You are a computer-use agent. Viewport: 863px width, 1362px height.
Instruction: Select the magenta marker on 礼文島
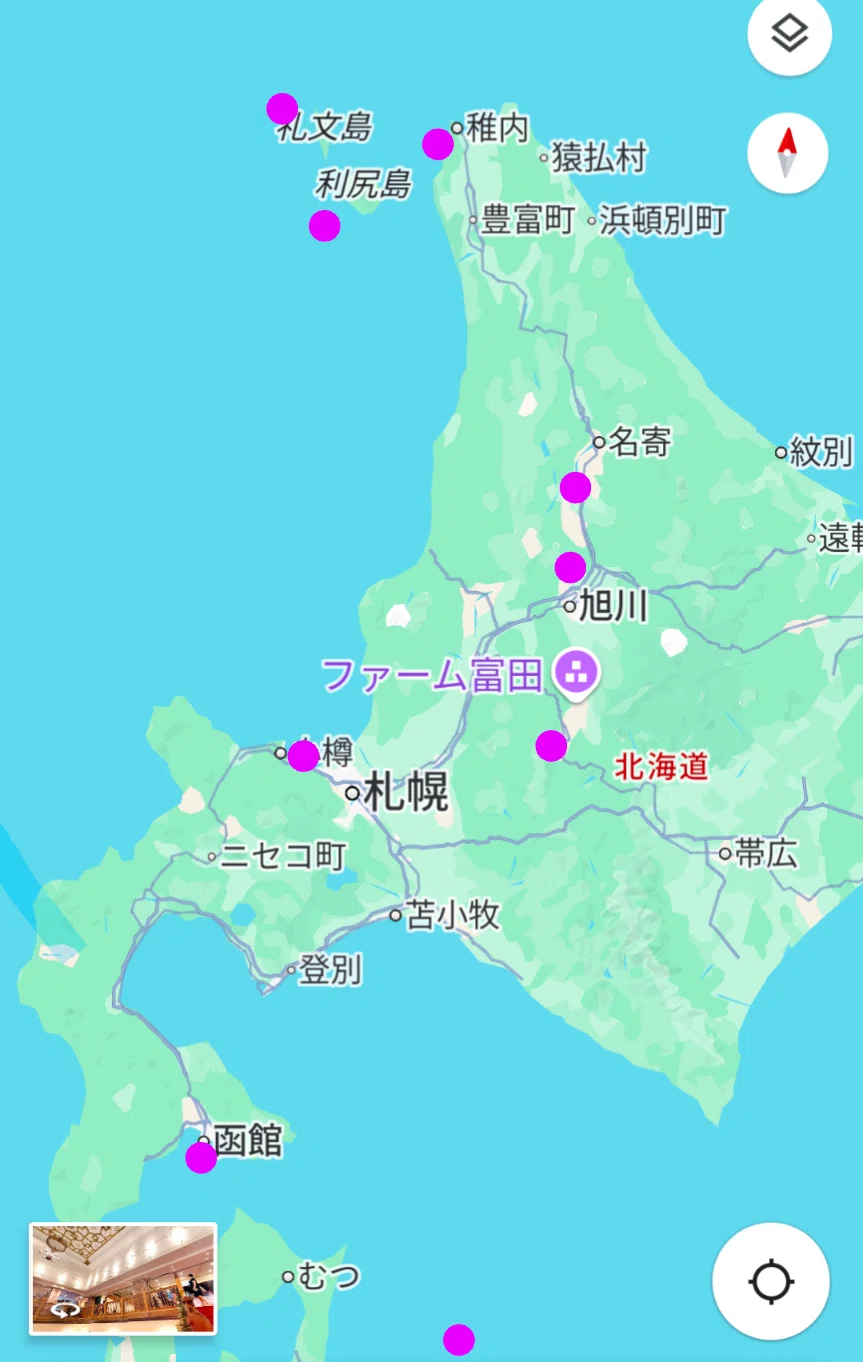pos(282,108)
